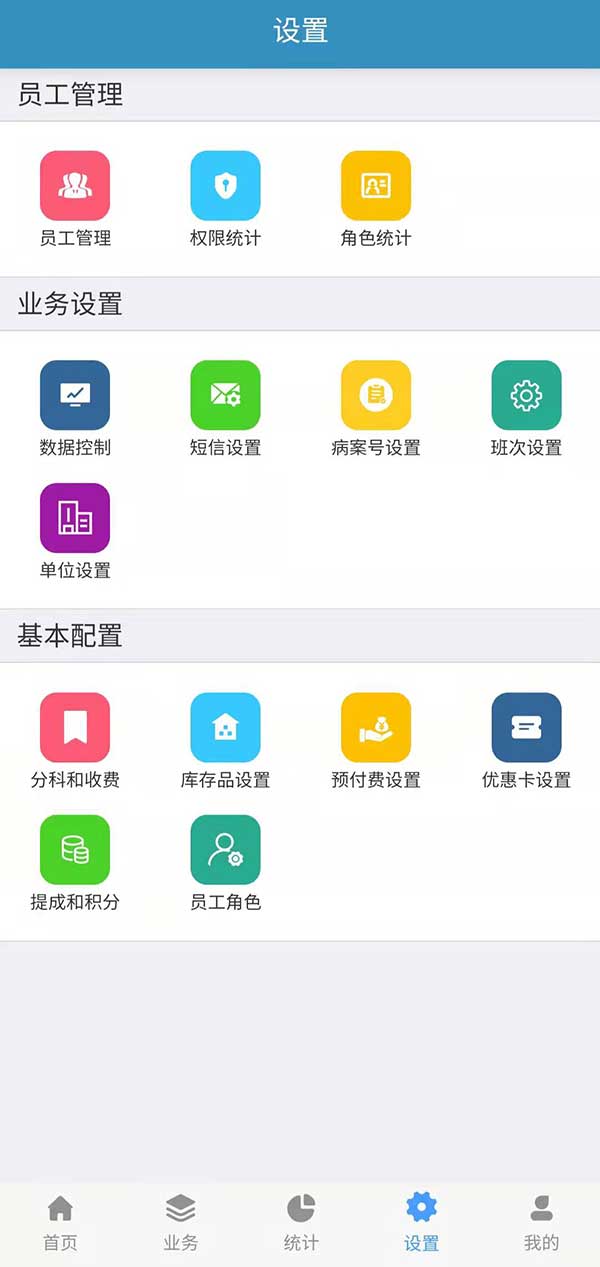Viewport: 600px width, 1267px height.
Task: Switch to the 业务 business tab
Action: 181,1223
